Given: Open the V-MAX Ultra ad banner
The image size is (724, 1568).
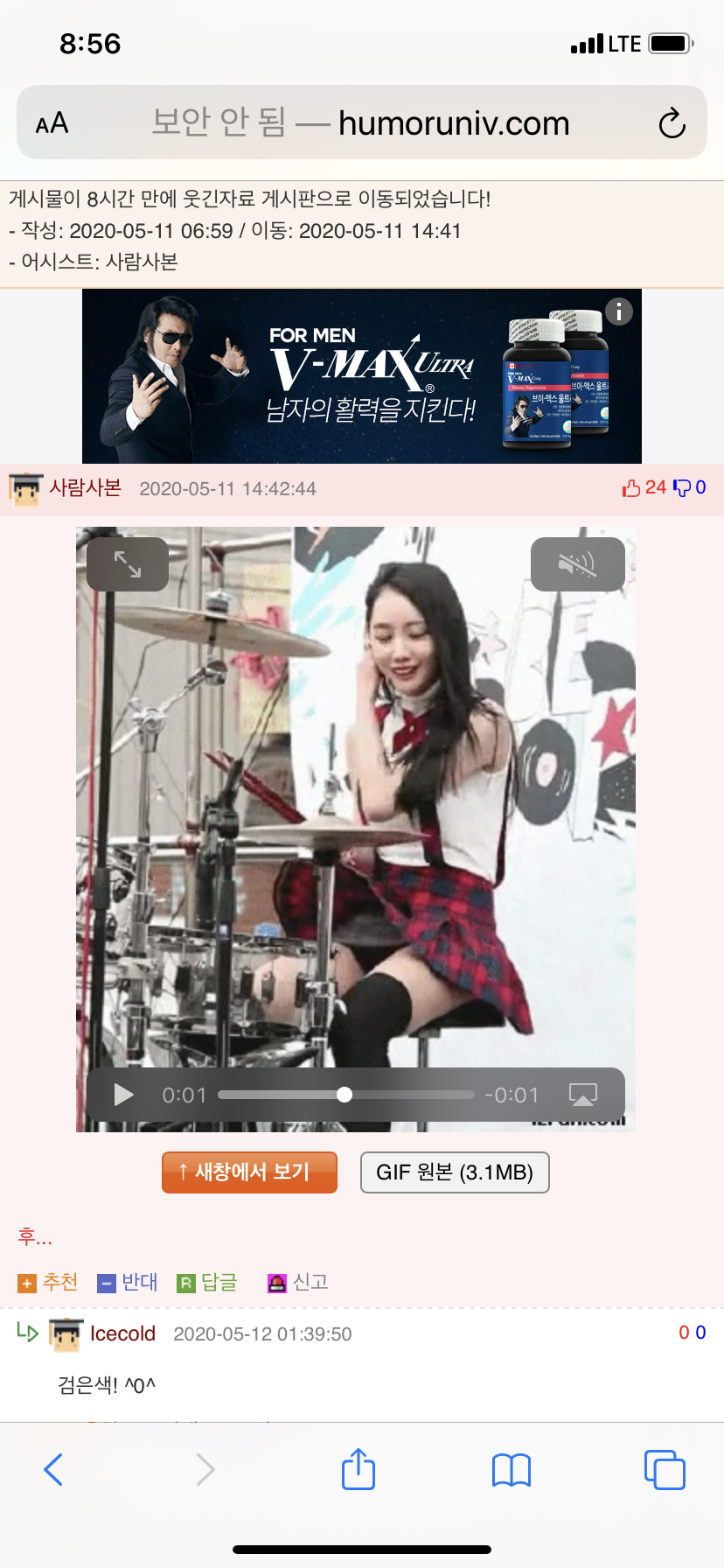Looking at the screenshot, I should (x=362, y=376).
